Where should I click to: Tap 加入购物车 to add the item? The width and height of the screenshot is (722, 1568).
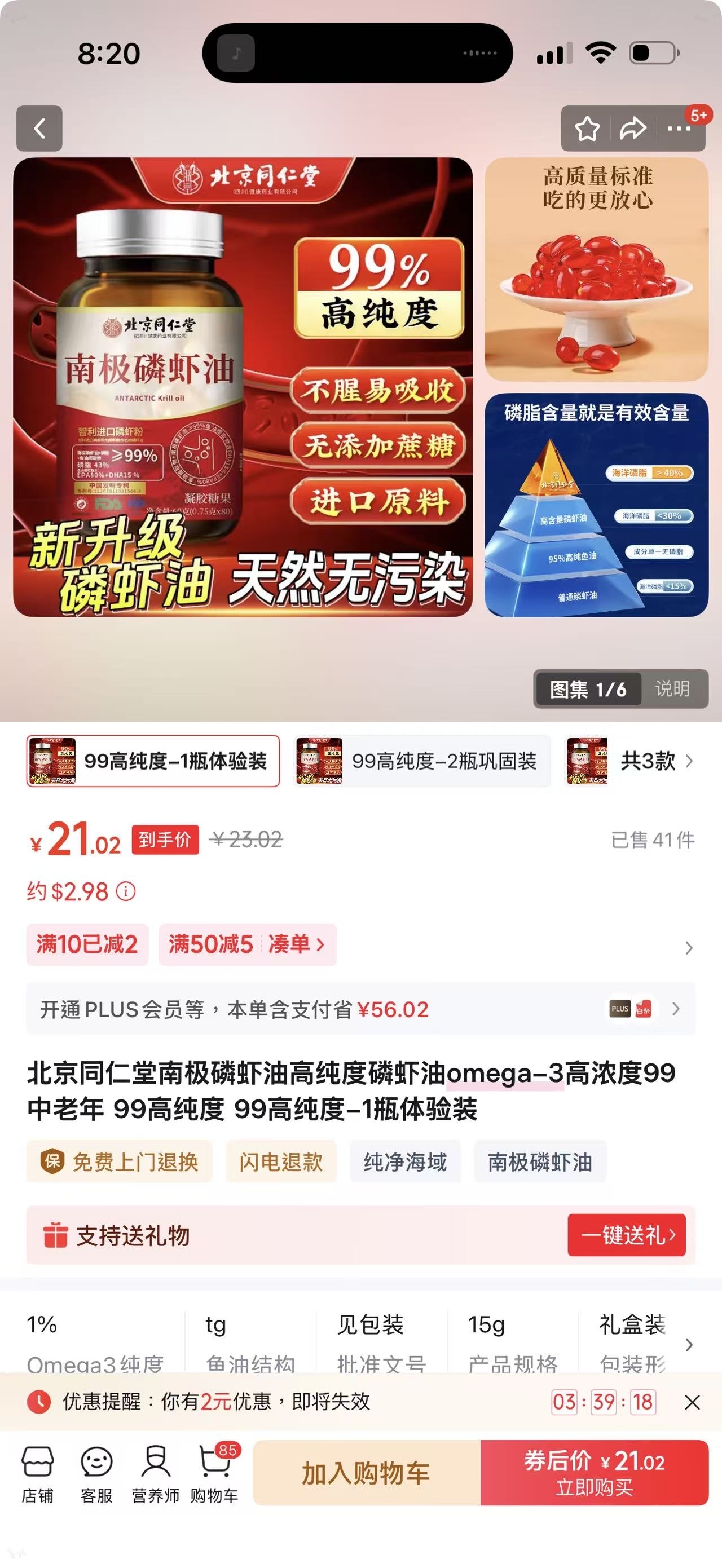click(x=367, y=1473)
